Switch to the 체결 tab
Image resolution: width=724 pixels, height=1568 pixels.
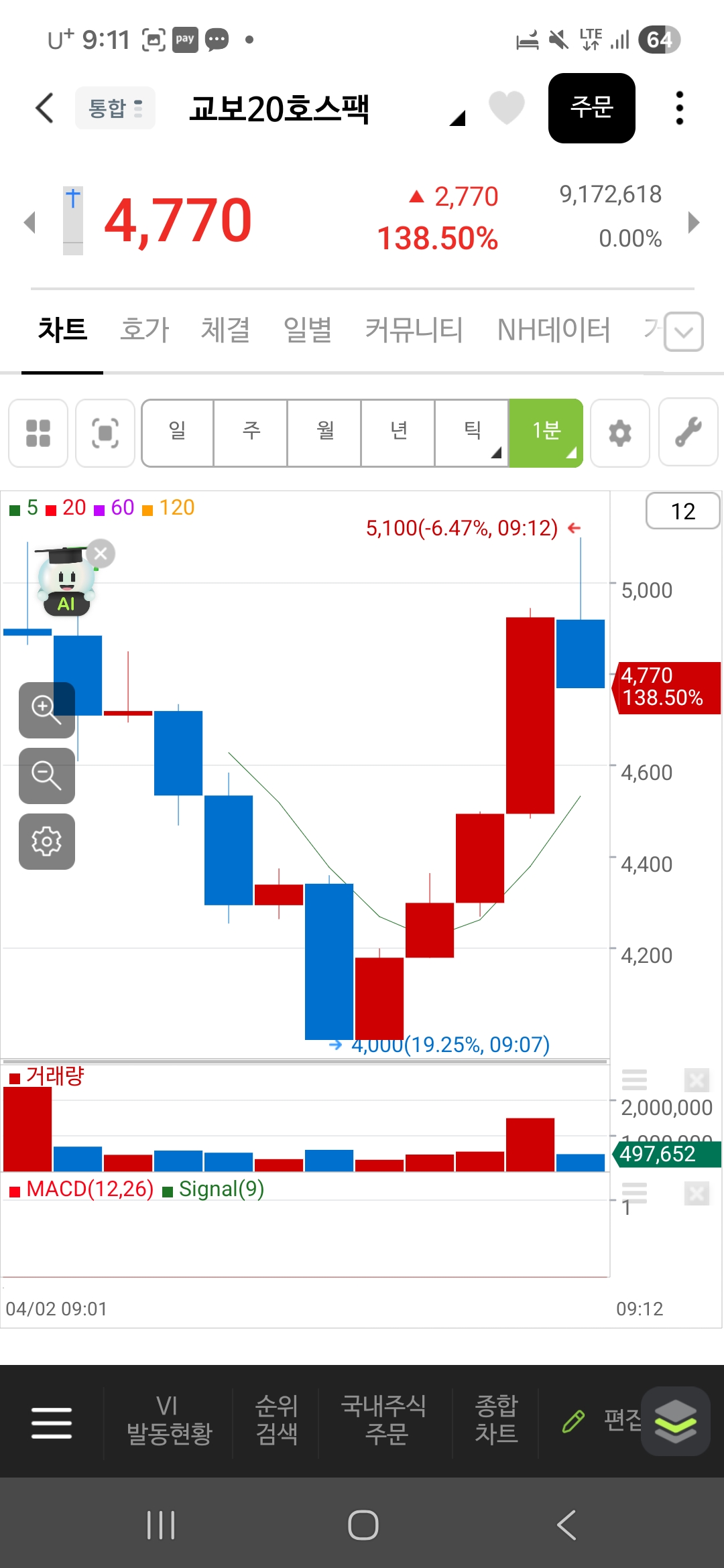pos(226,330)
